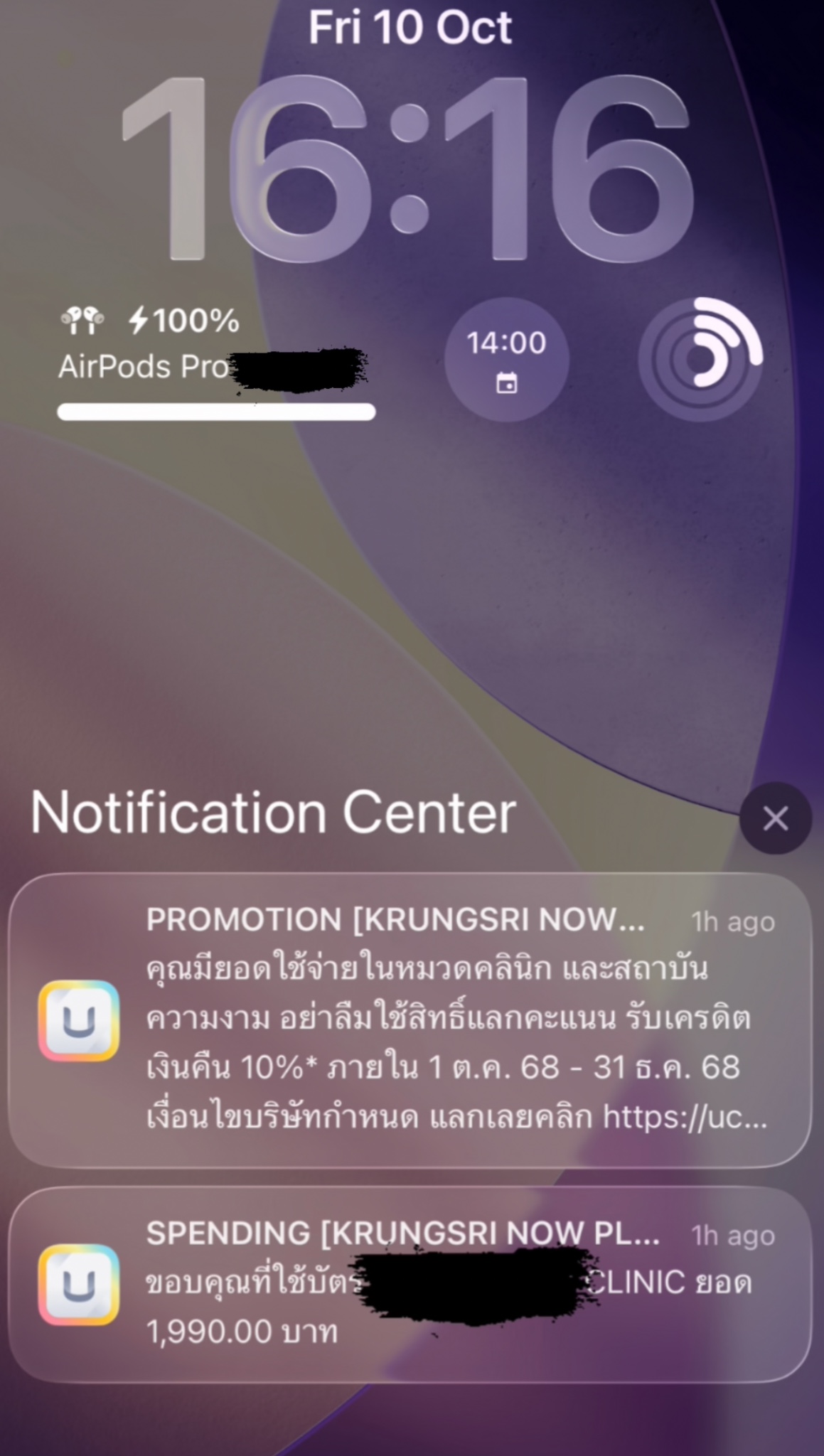Open the SPENDING 1,990.00 baht notification

tap(410, 1285)
